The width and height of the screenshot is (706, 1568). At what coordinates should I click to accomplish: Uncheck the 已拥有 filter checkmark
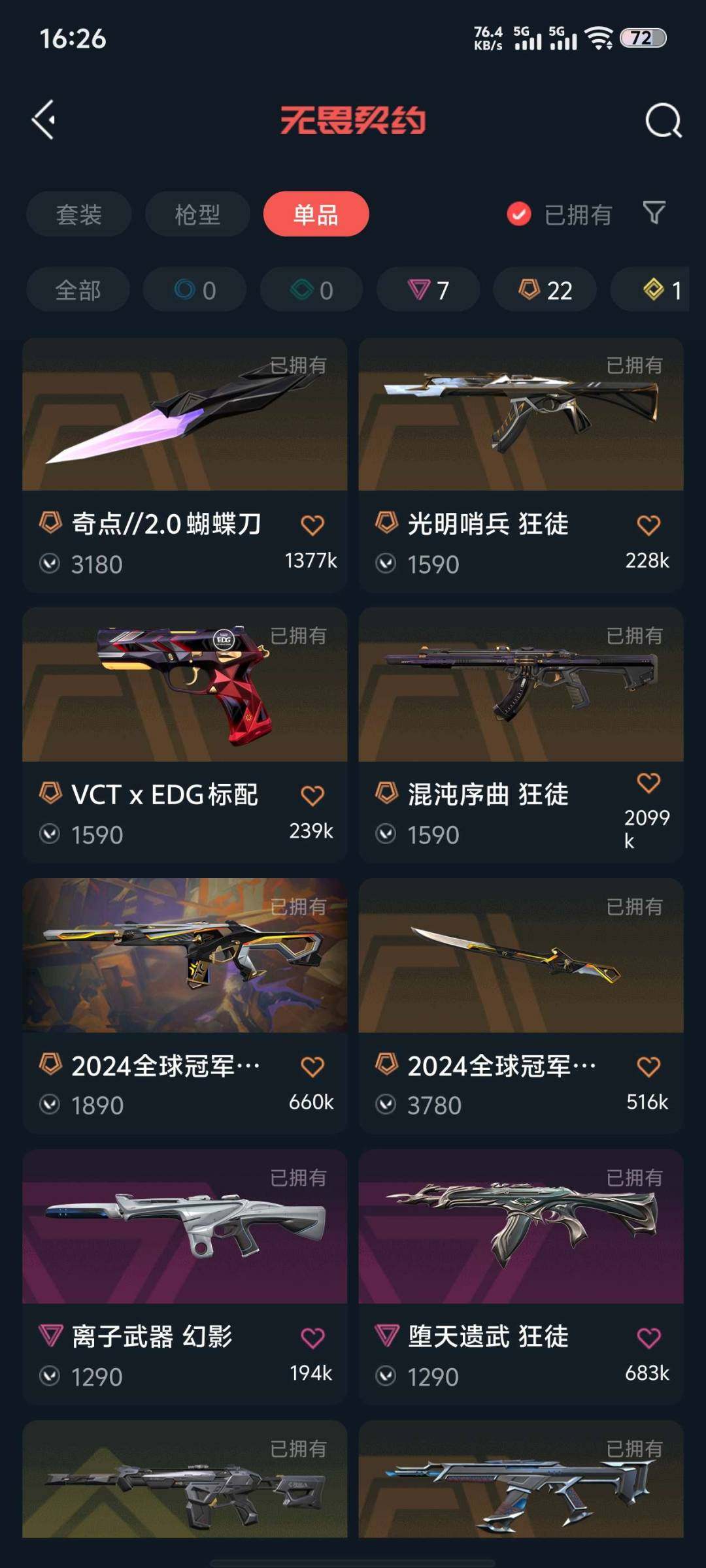pyautogui.click(x=518, y=214)
